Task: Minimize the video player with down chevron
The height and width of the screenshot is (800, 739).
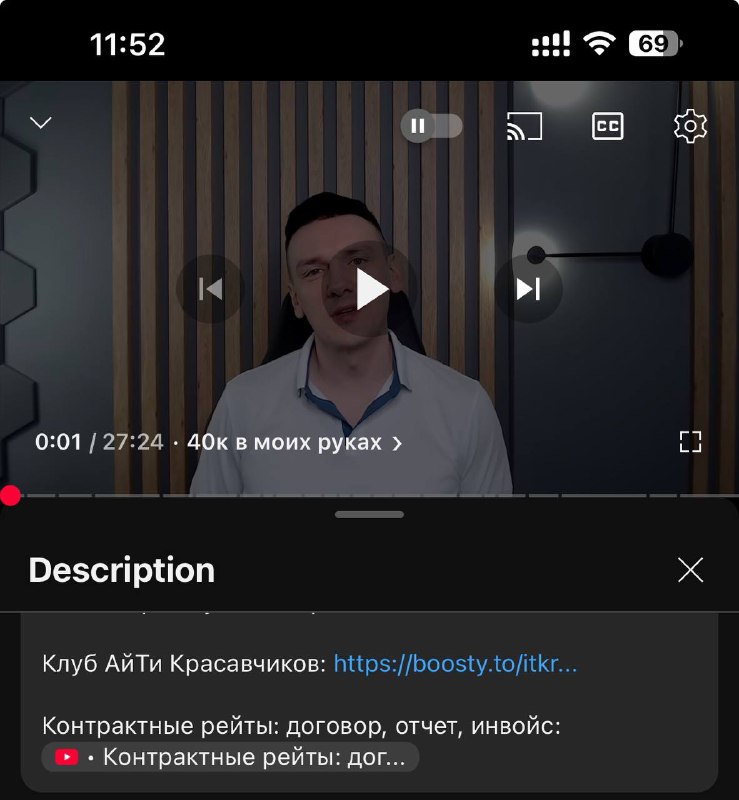Action: click(x=41, y=123)
